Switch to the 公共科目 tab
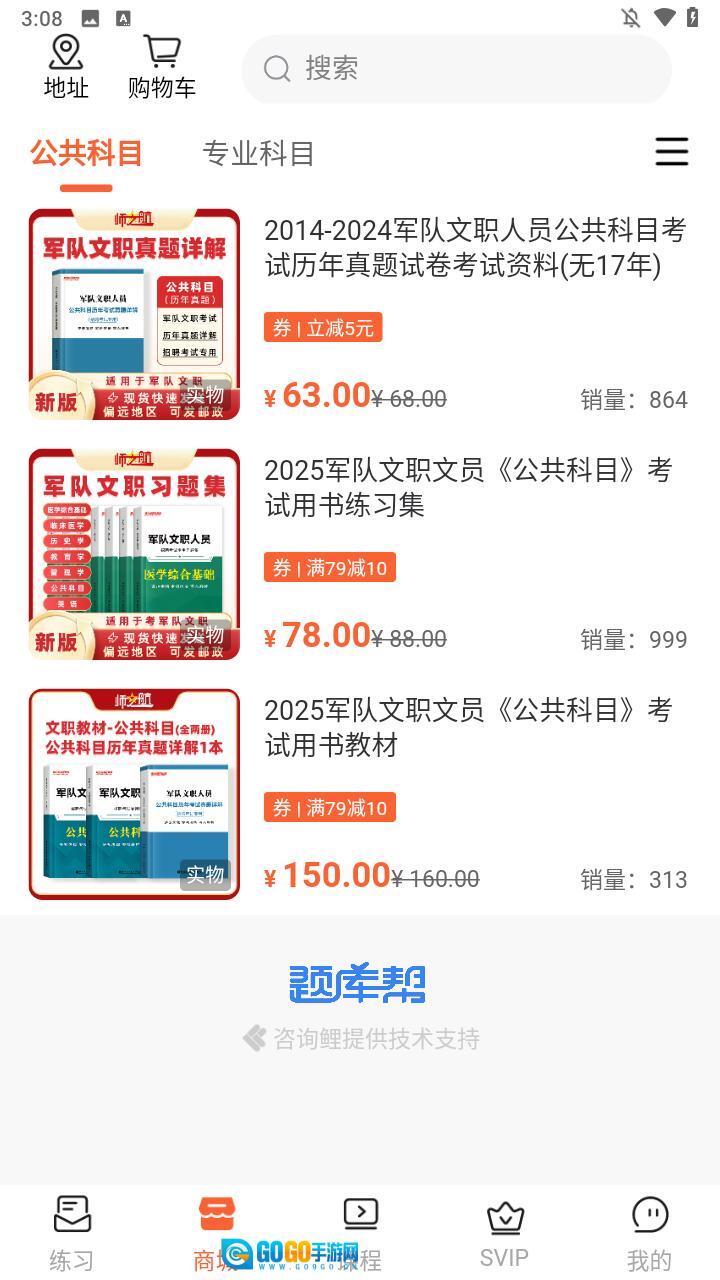Screen dimensions: 720x1280 click(x=86, y=154)
